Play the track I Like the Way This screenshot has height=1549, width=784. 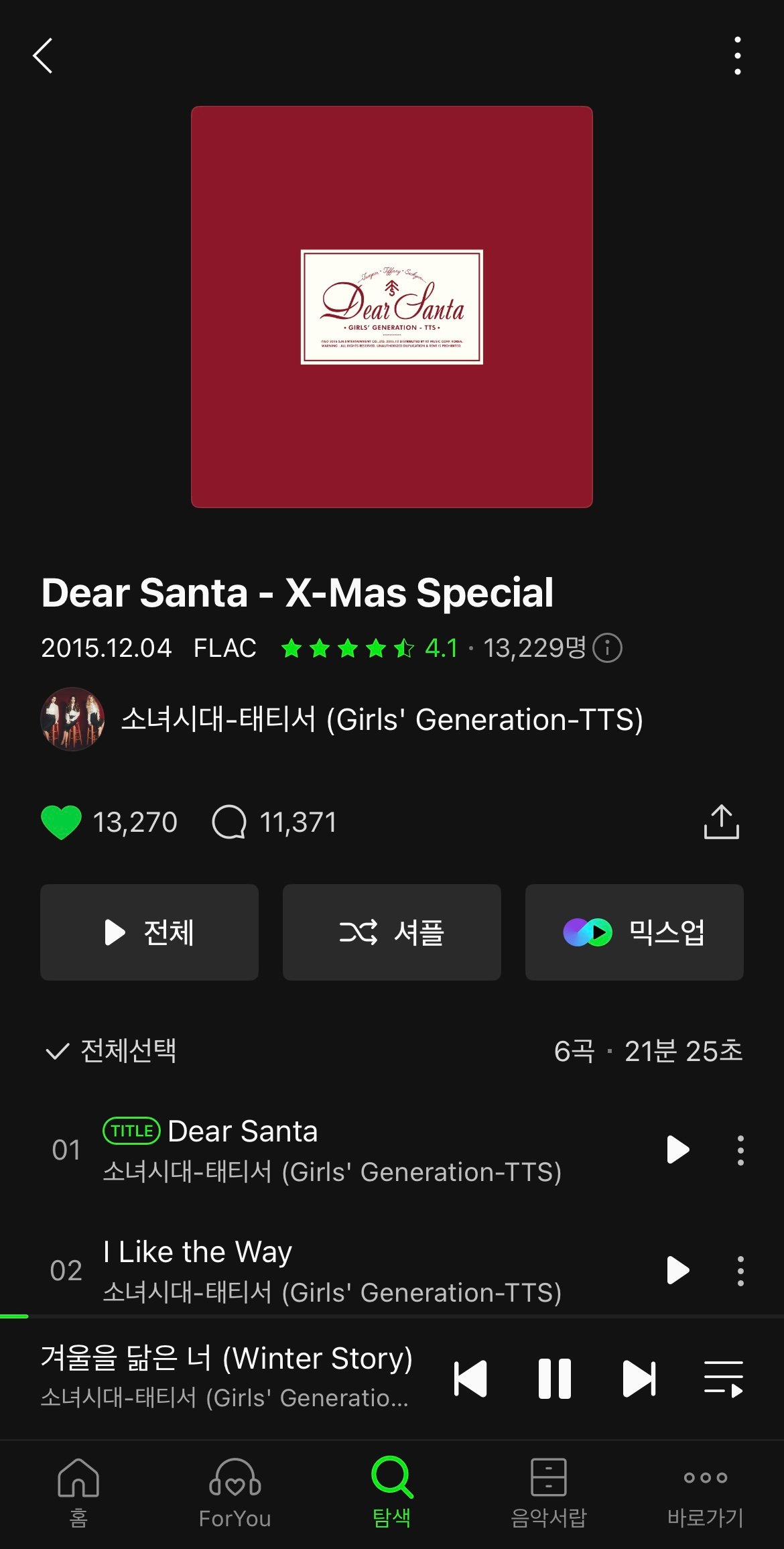click(677, 1270)
